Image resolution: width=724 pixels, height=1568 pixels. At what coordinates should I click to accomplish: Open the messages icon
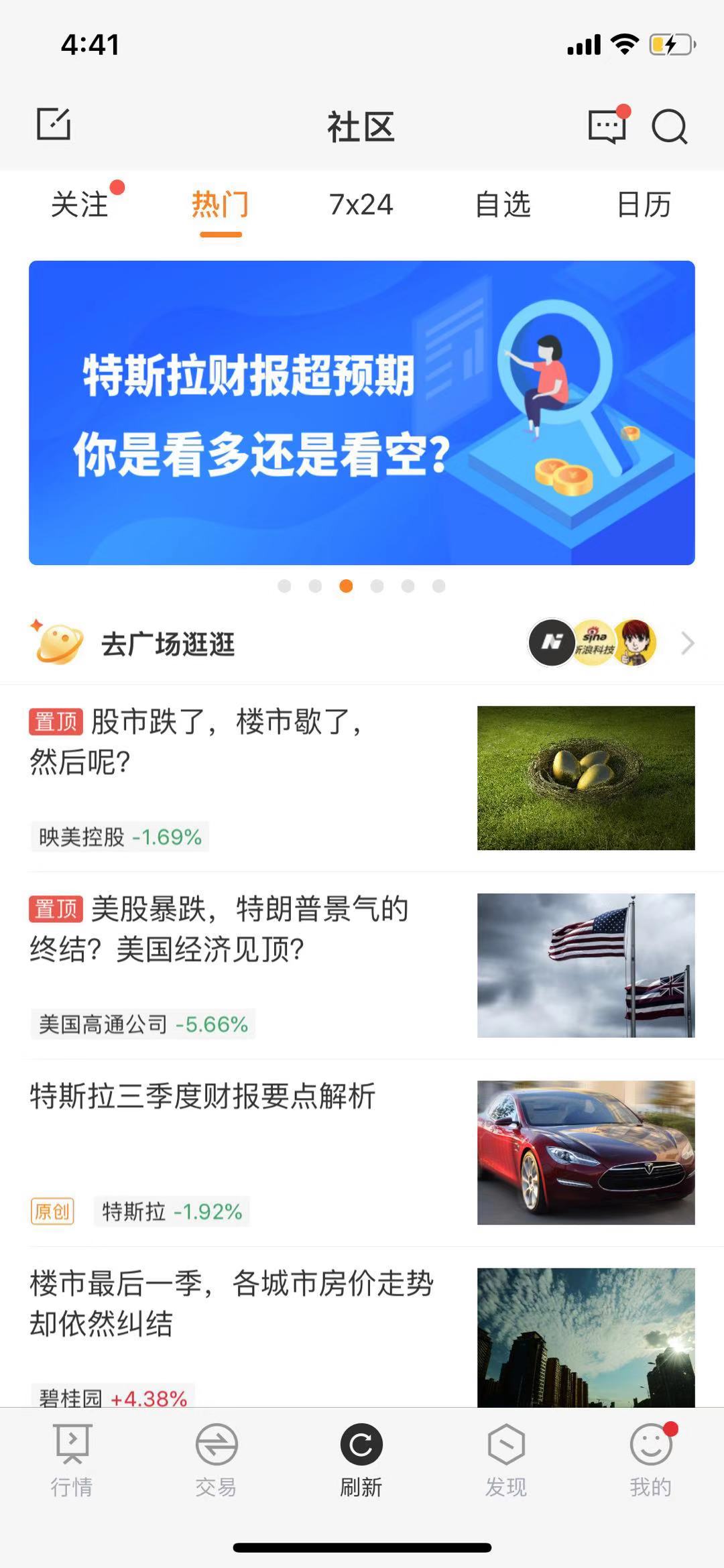pyautogui.click(x=607, y=125)
